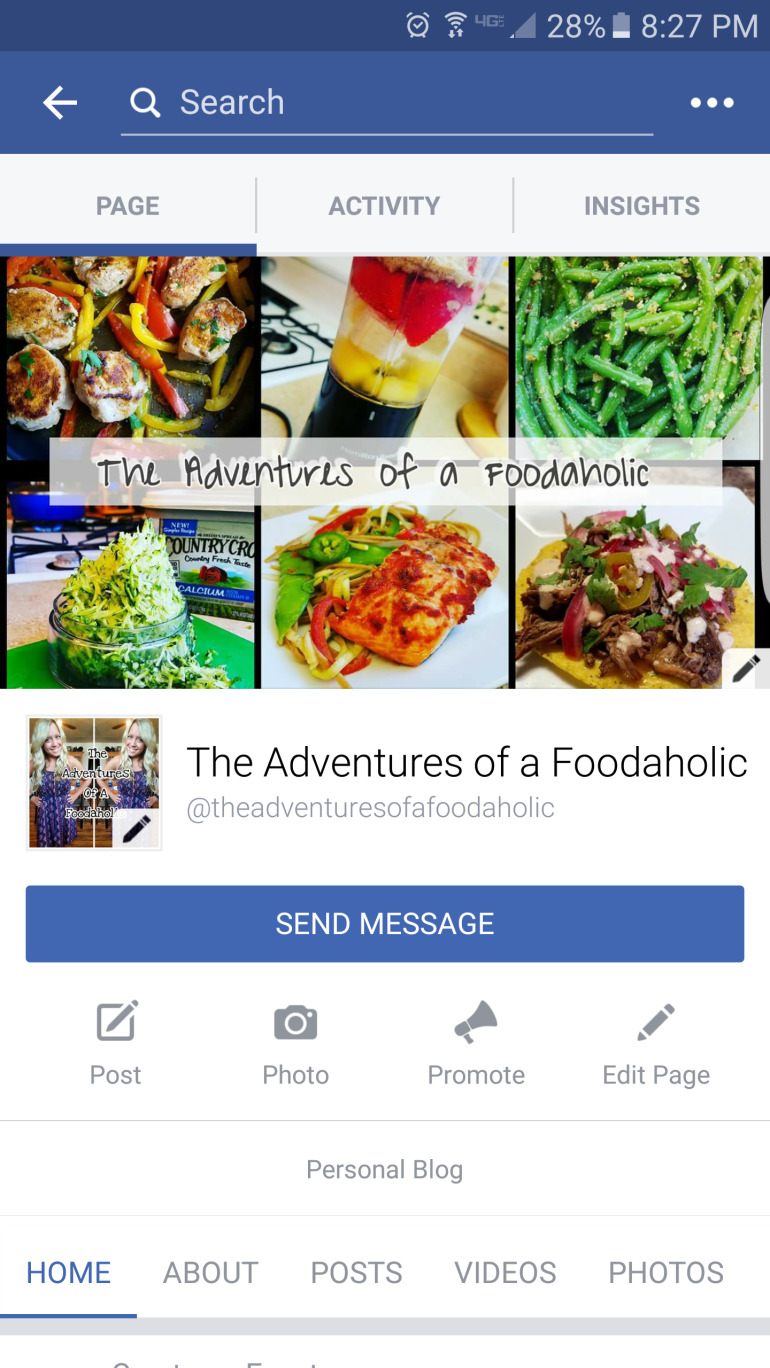Screen dimensions: 770x1368
Task: Edit the profile picture
Action: [135, 828]
